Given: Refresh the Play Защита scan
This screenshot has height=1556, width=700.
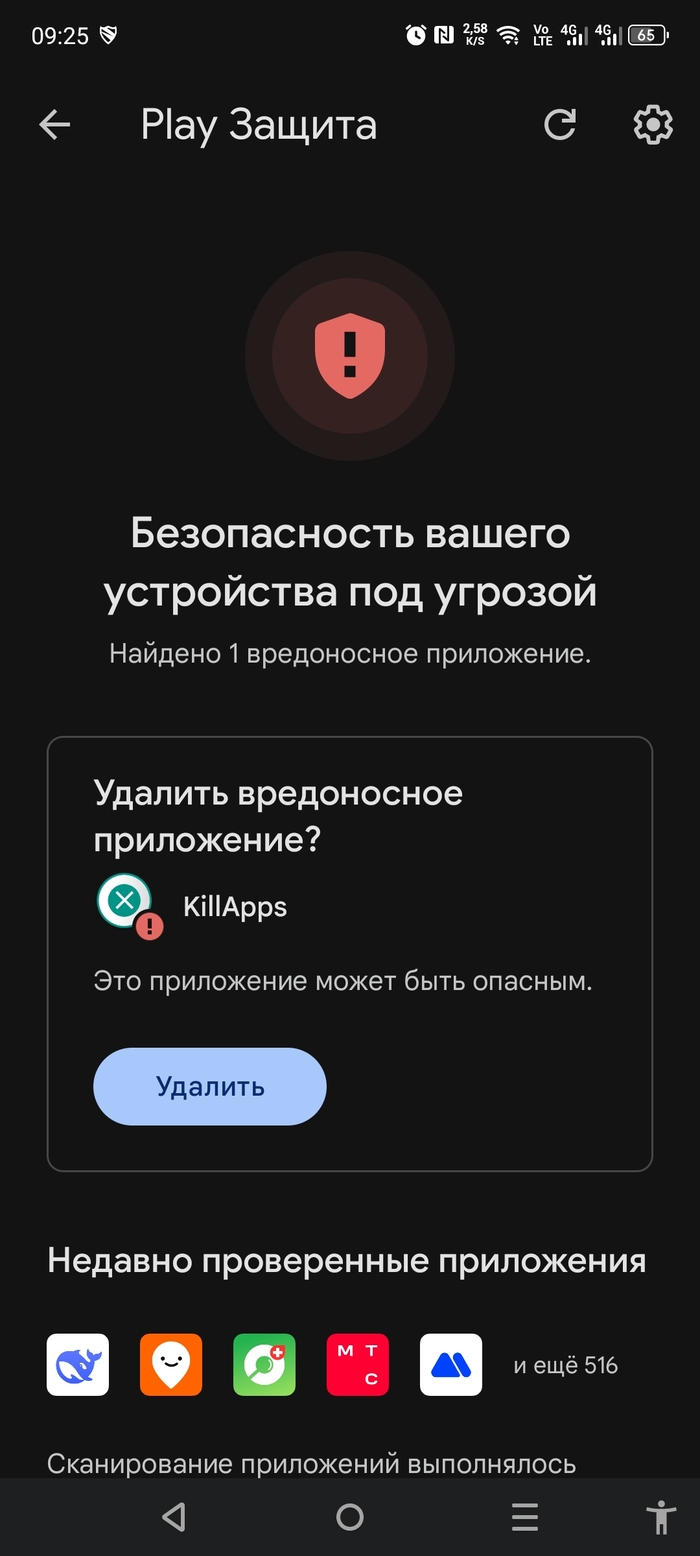Looking at the screenshot, I should 560,125.
